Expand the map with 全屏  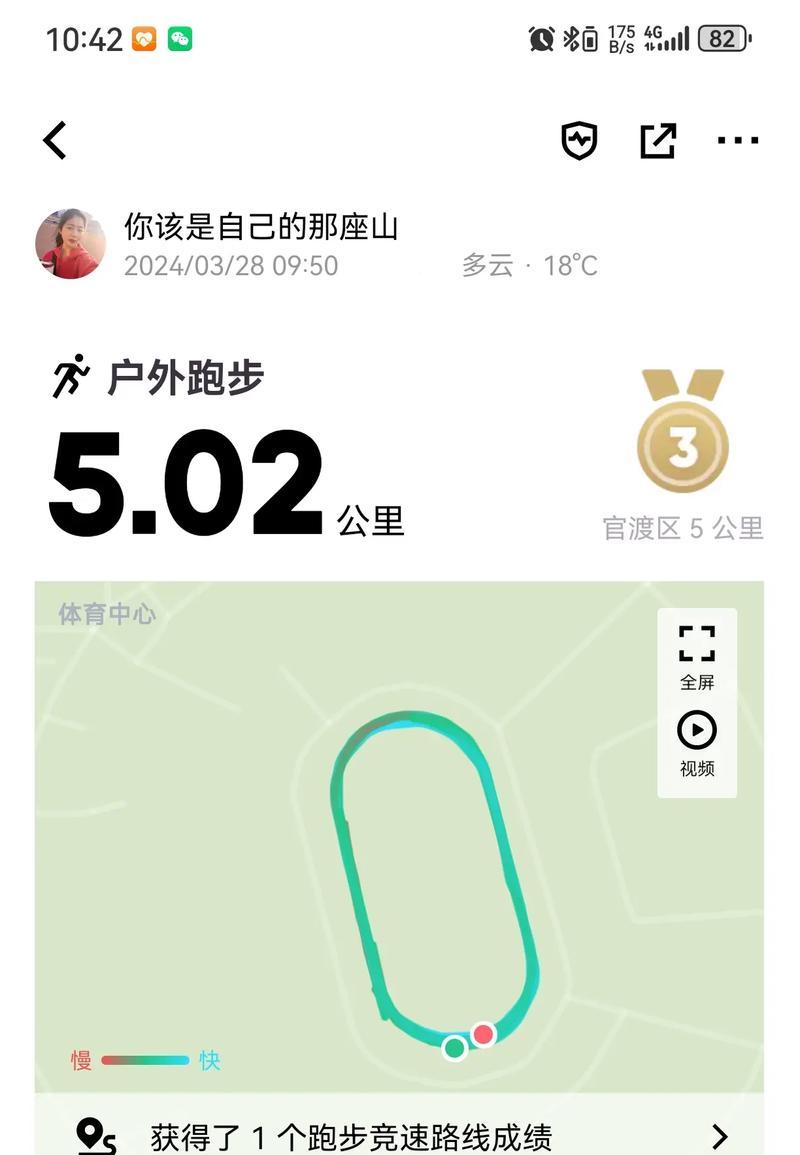pyautogui.click(x=697, y=657)
